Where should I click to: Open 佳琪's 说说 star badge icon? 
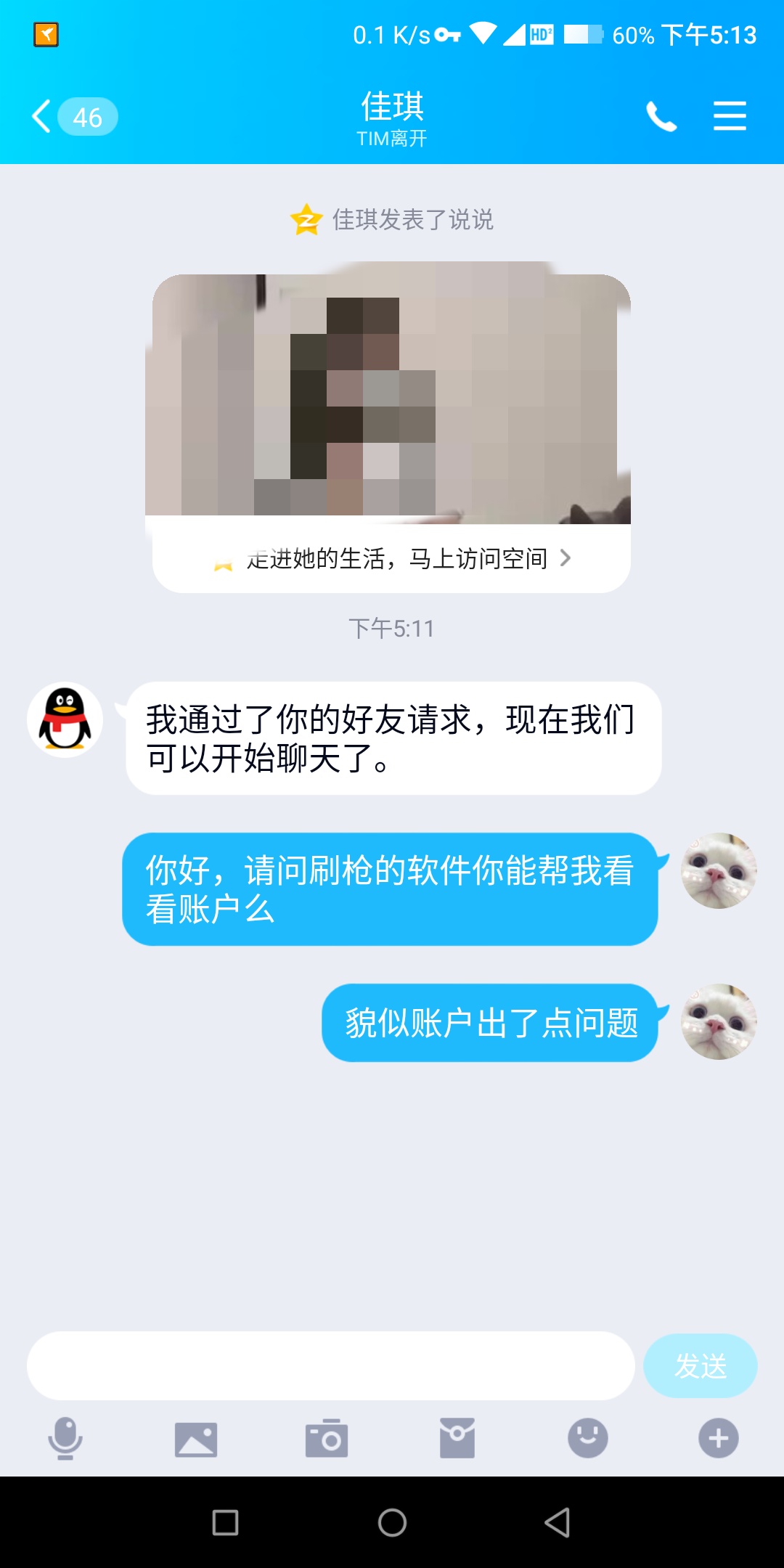[306, 220]
